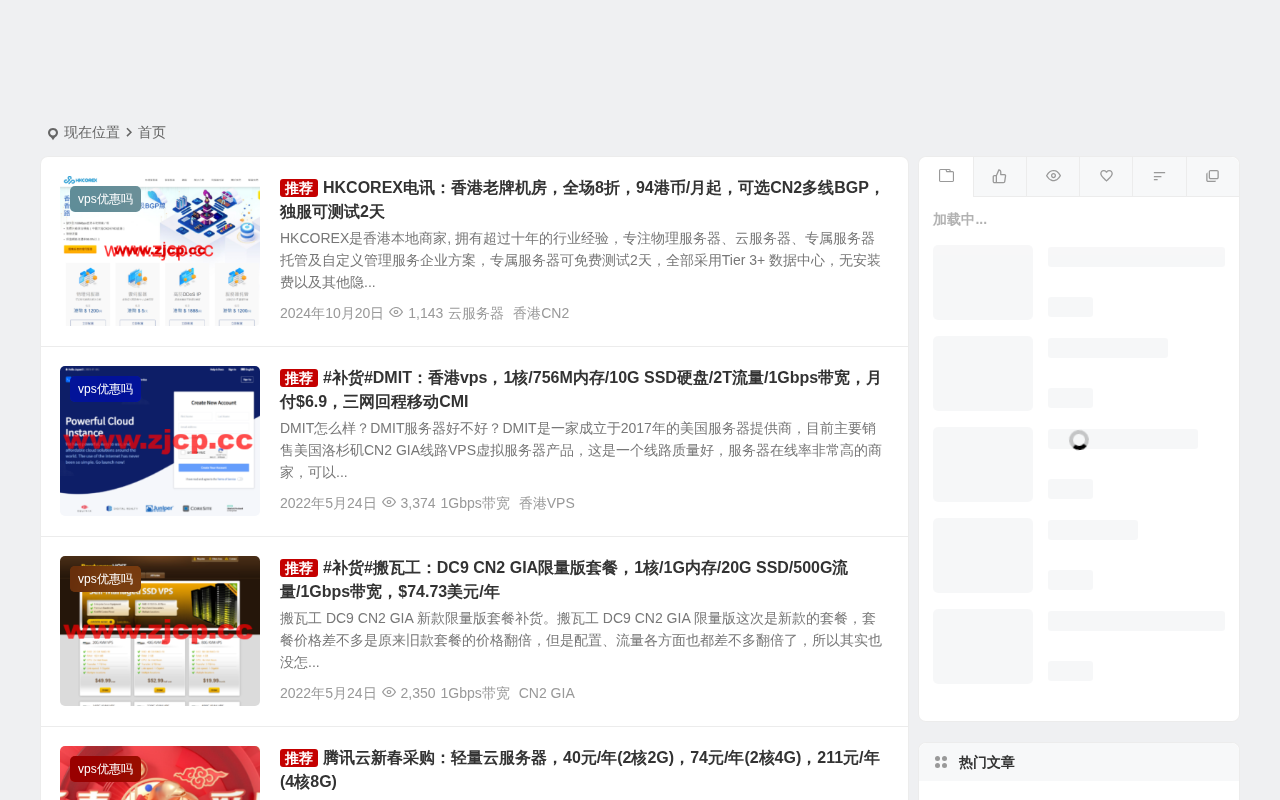Switch to the thumbs-up tab in sidebar
The image size is (1280, 800).
999,176
